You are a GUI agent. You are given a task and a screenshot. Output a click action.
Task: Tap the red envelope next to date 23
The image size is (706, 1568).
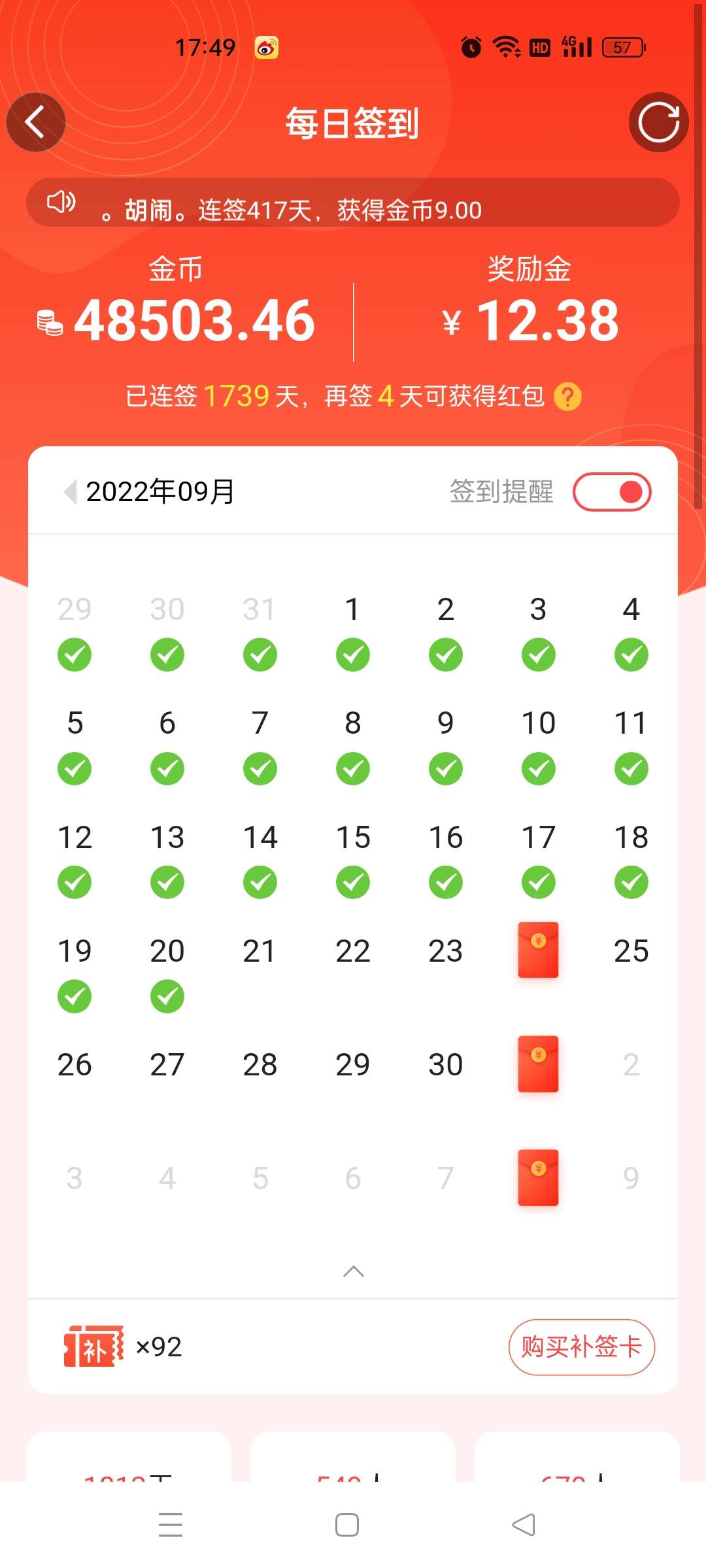pyautogui.click(x=538, y=950)
